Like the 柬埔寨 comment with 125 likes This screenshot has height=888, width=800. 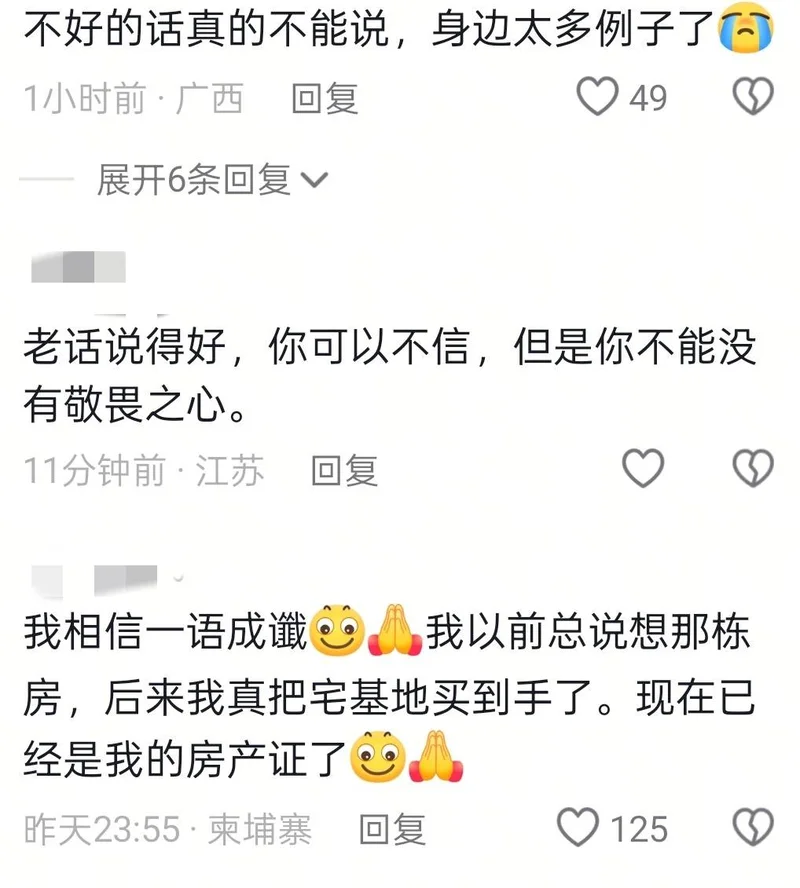[x=577, y=828]
